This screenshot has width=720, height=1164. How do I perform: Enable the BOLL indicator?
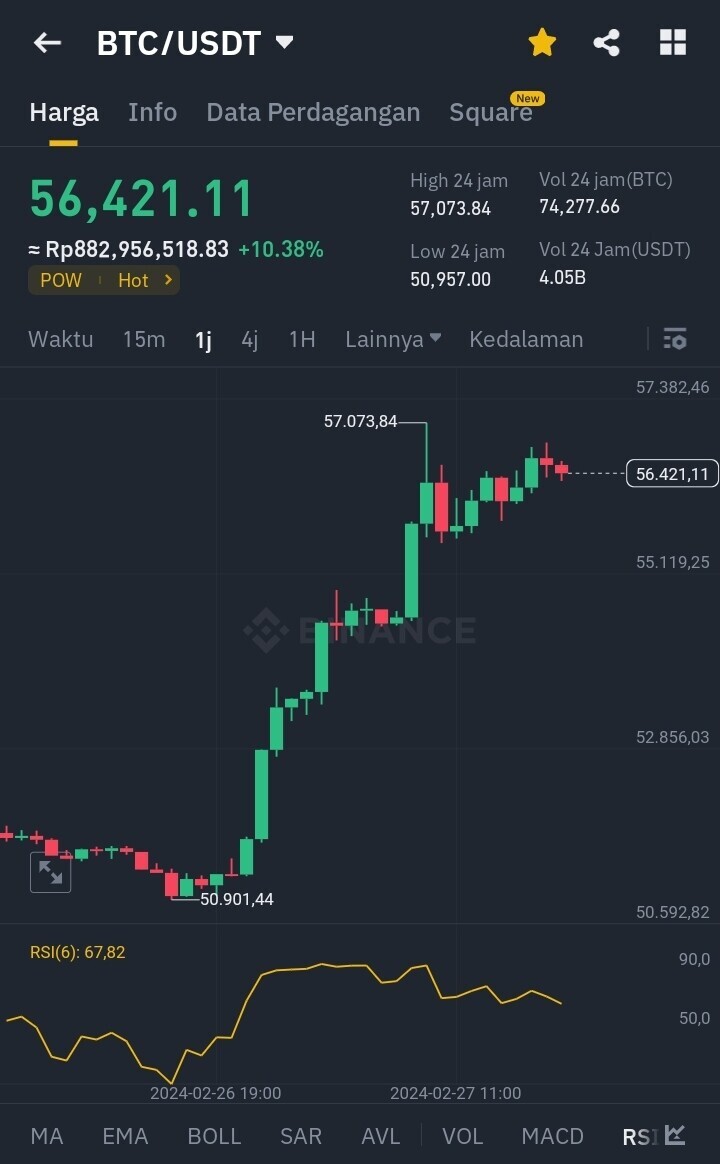(215, 1136)
